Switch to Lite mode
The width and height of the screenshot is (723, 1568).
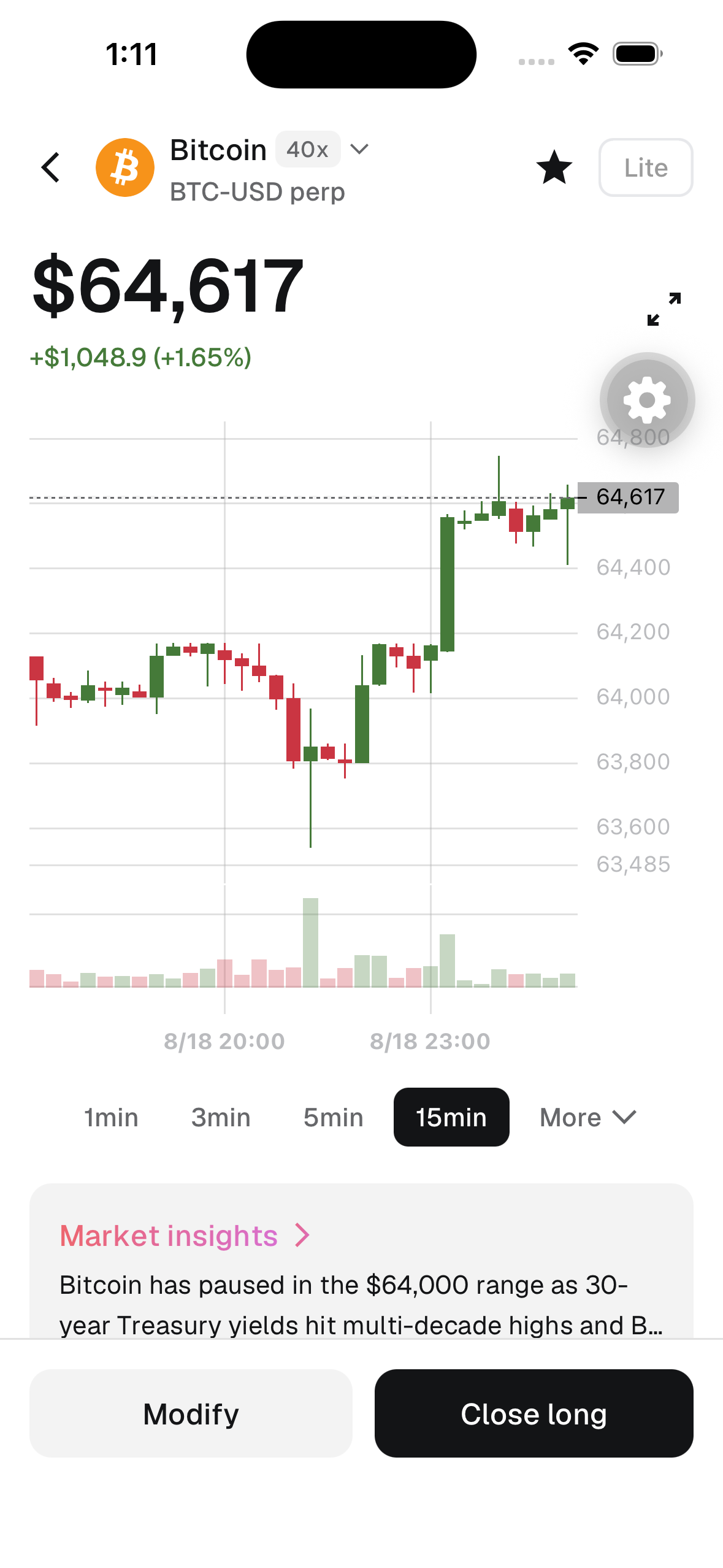click(646, 167)
